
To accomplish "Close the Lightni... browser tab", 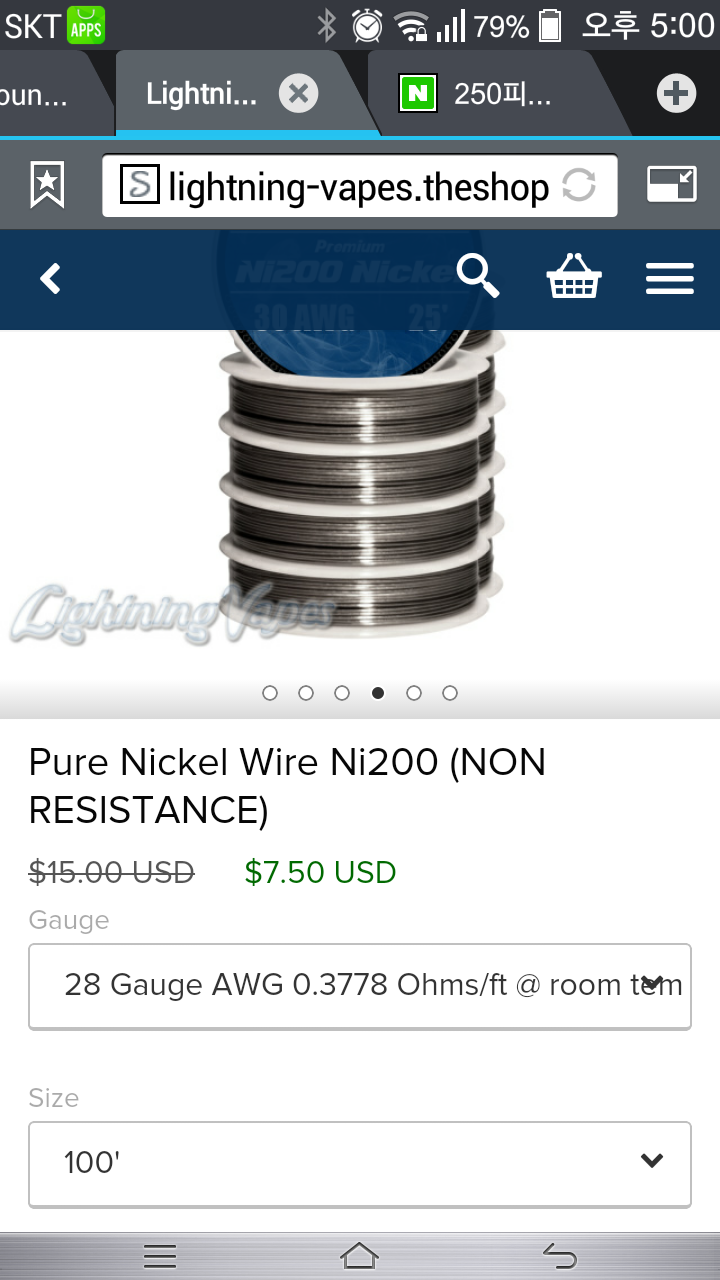I will pos(298,95).
